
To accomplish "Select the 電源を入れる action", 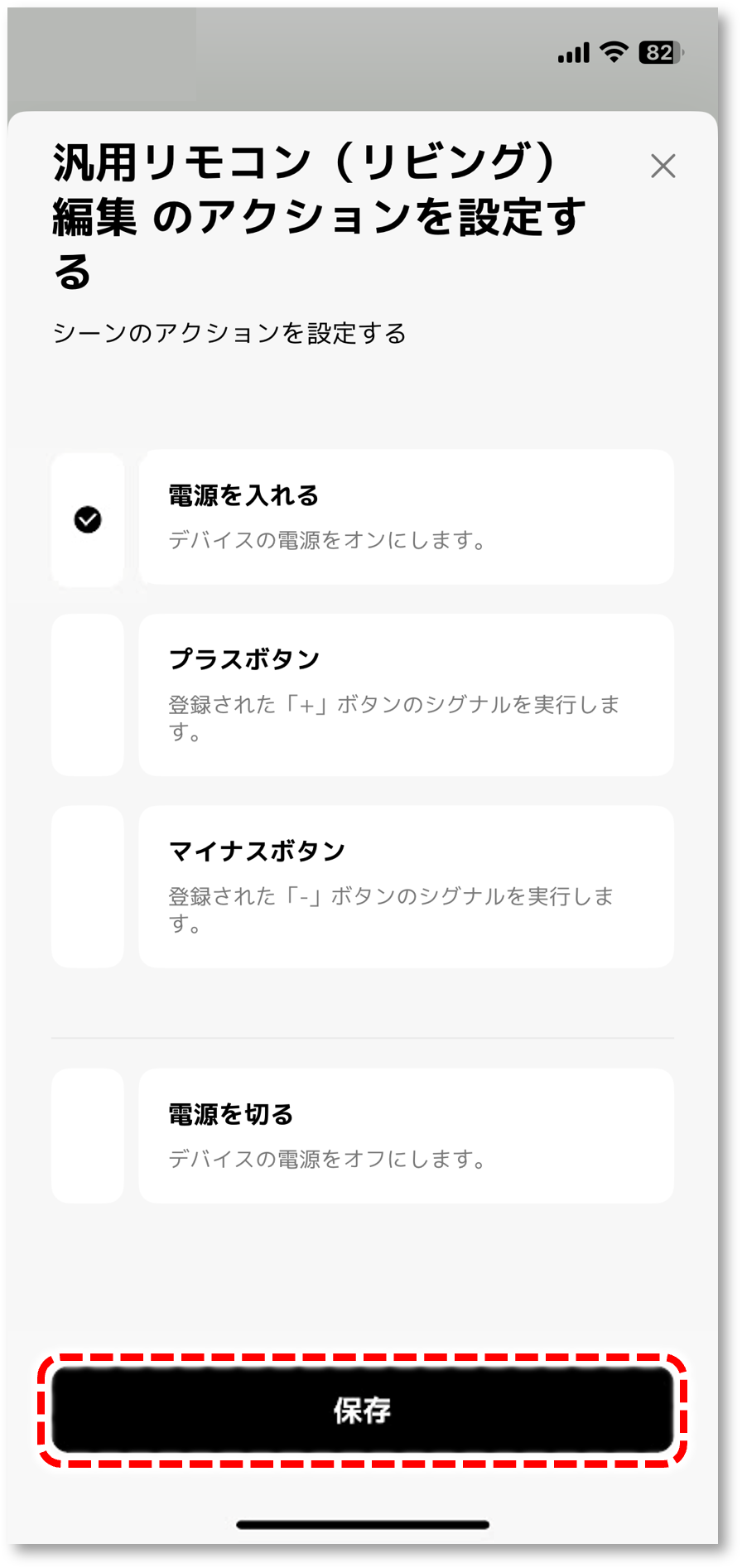I will click(406, 517).
